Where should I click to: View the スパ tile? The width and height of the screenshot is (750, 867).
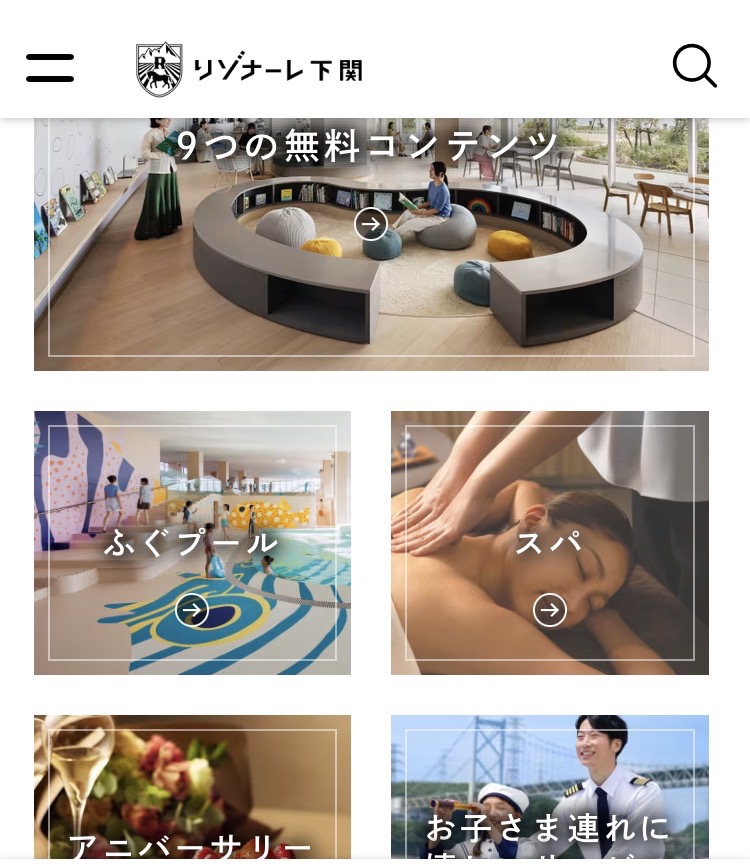pos(549,543)
